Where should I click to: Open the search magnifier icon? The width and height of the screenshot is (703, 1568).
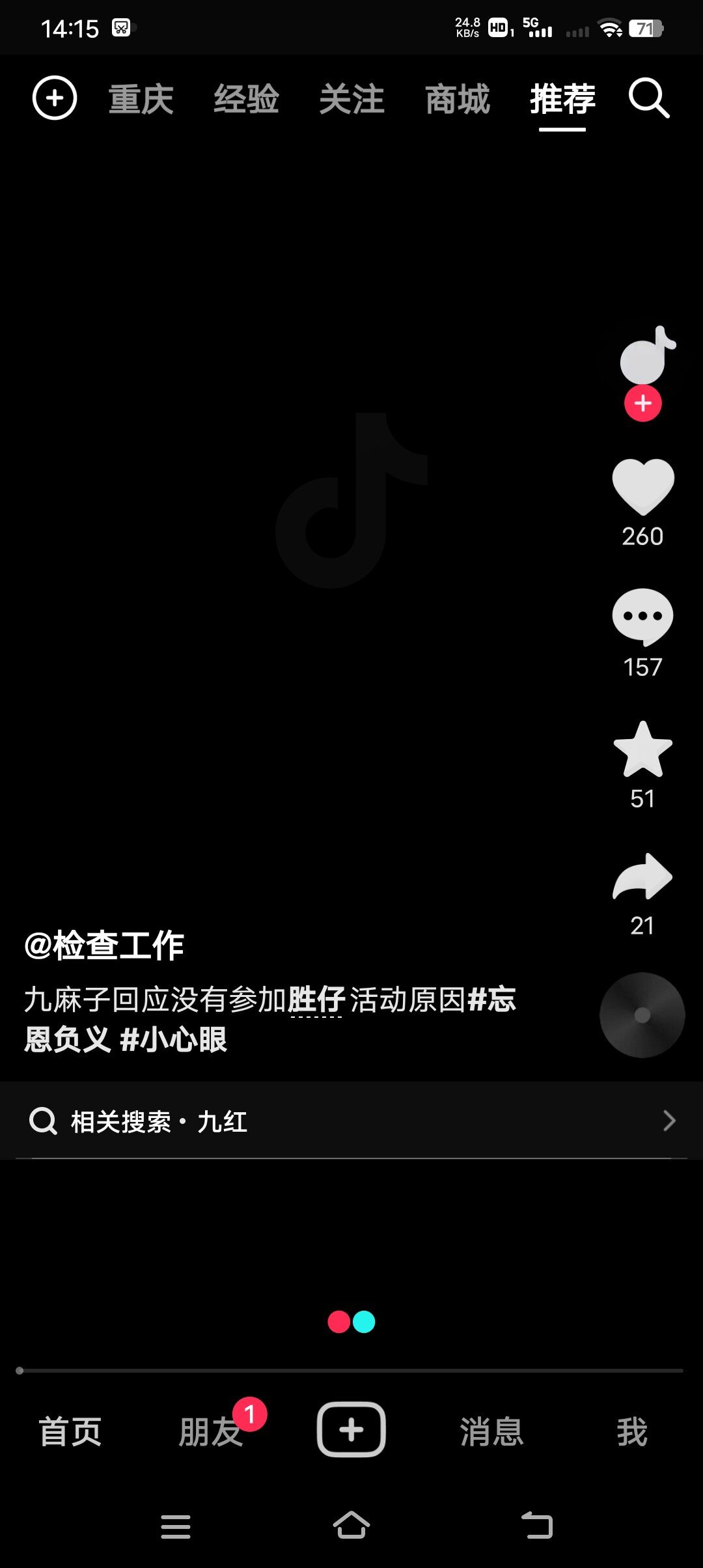tap(648, 98)
